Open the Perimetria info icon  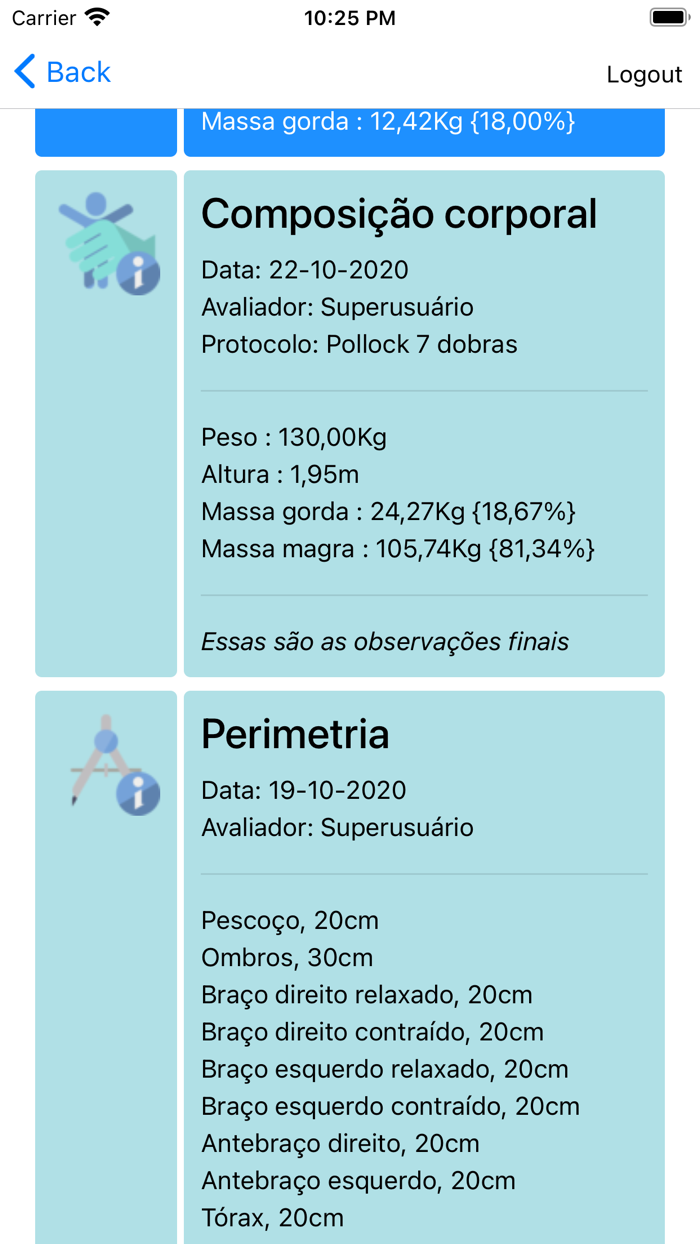pyautogui.click(x=108, y=763)
